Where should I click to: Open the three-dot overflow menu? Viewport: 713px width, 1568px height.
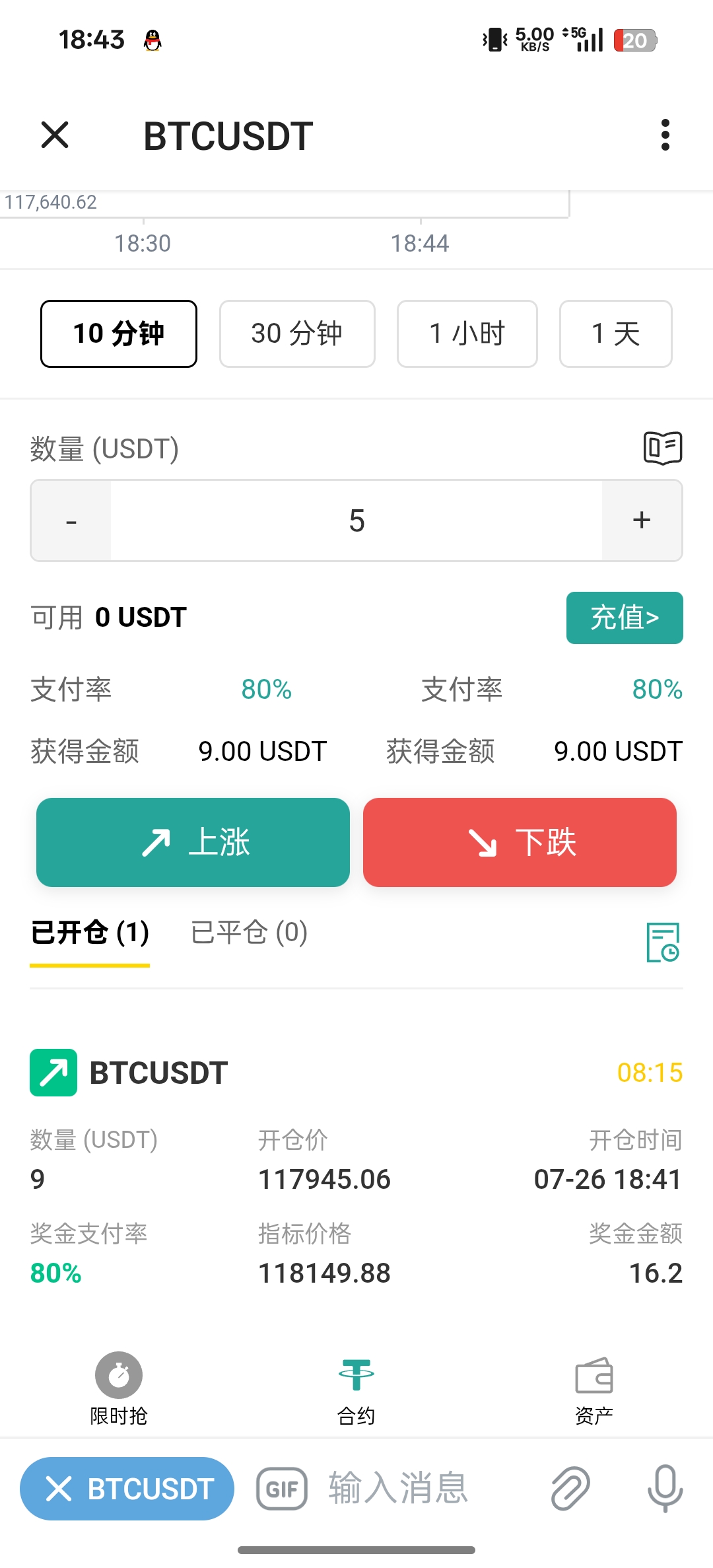(665, 135)
